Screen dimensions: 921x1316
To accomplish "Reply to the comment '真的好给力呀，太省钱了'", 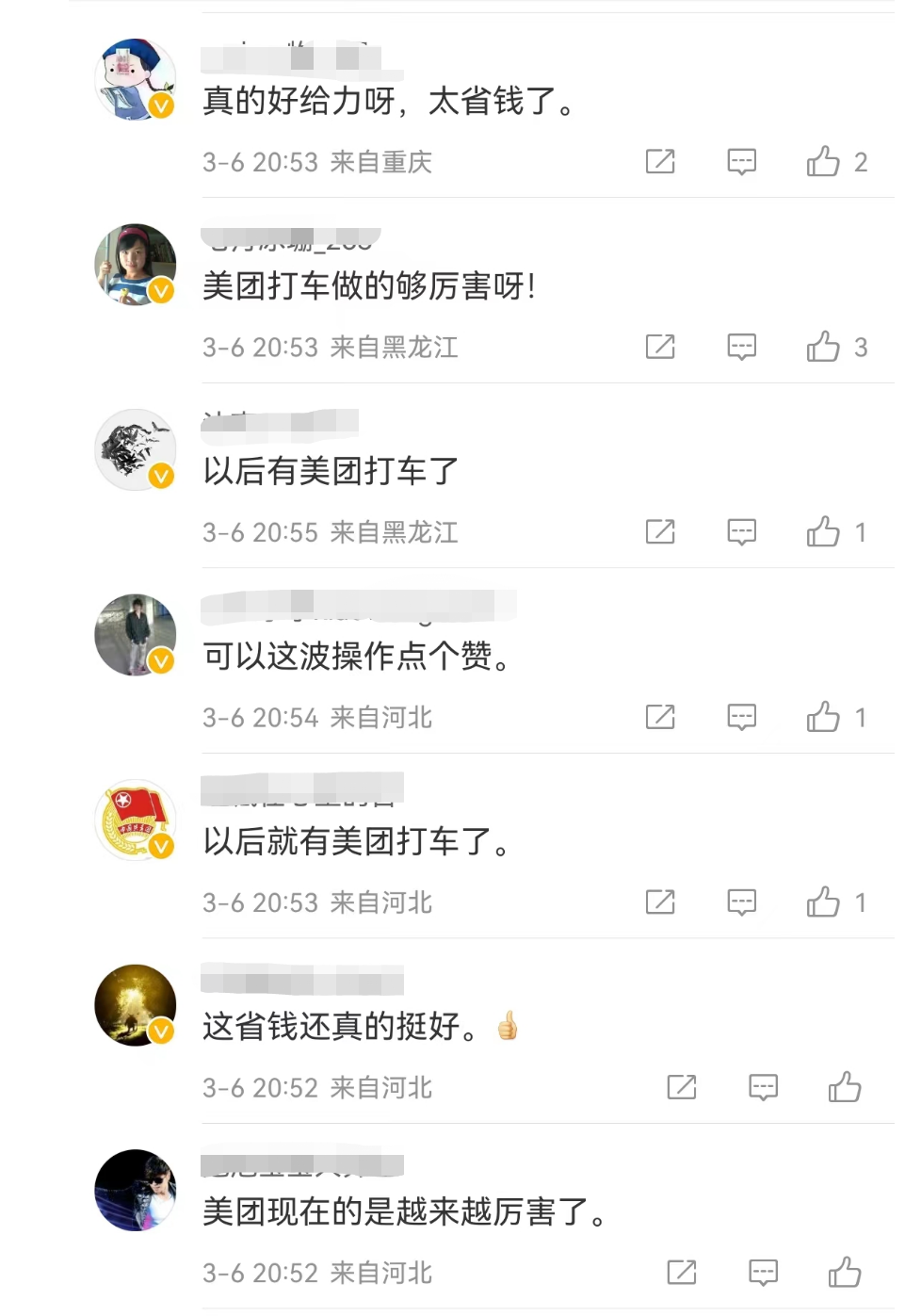I will (741, 162).
